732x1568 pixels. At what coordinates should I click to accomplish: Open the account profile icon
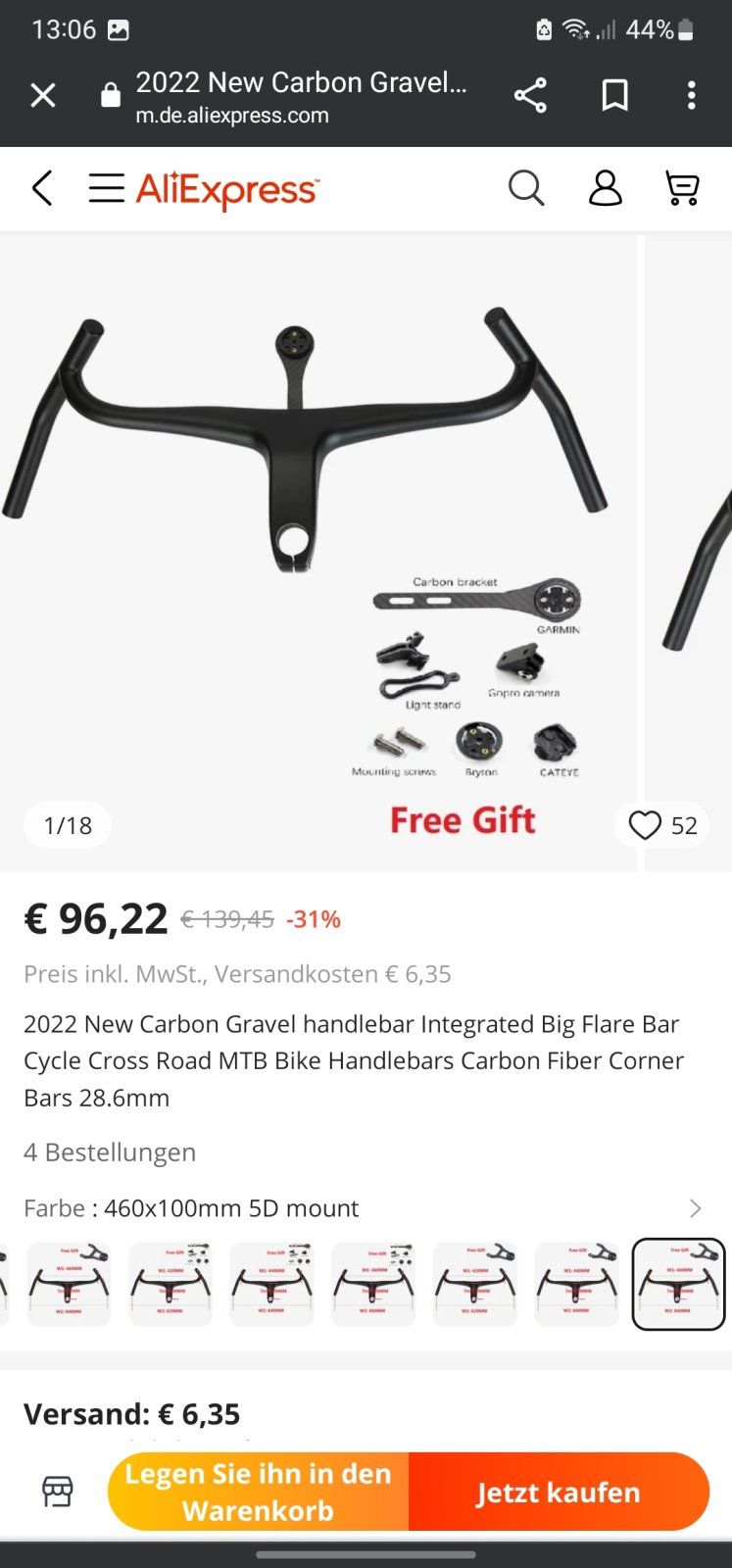click(x=605, y=188)
